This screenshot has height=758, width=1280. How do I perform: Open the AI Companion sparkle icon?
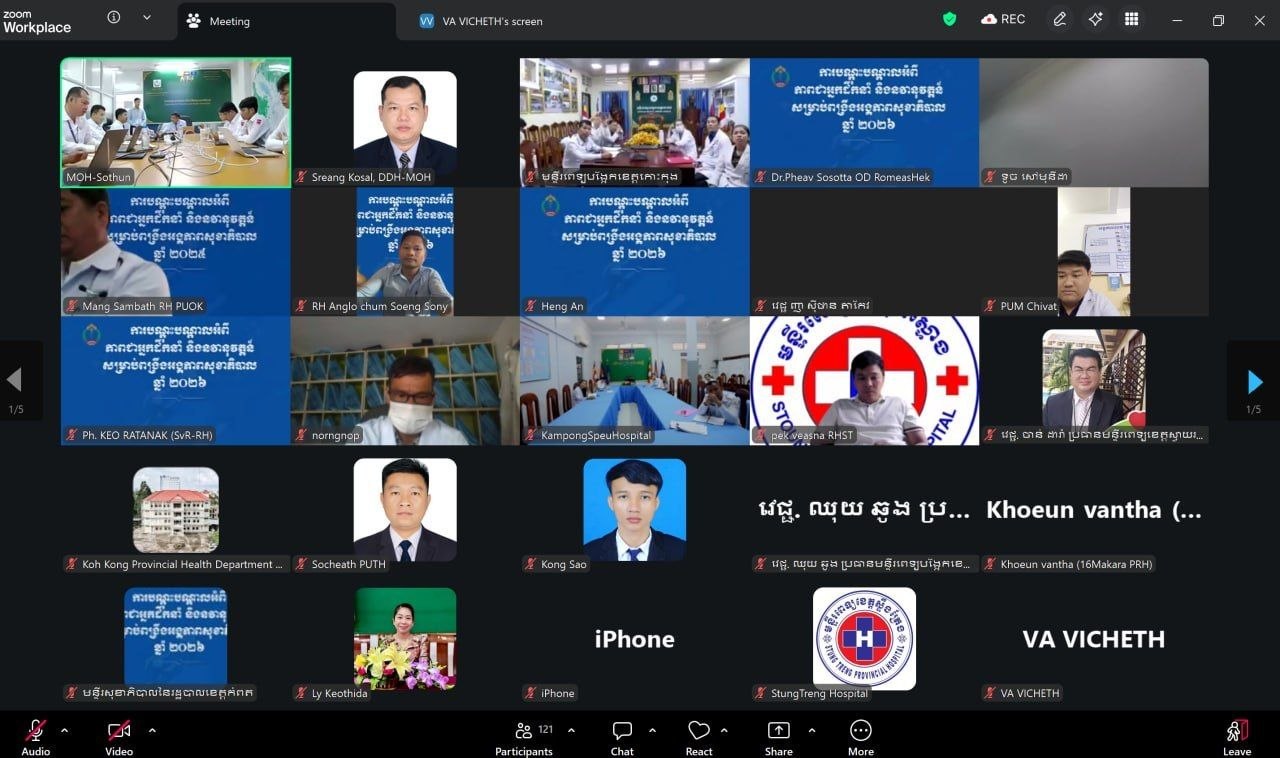(1096, 19)
